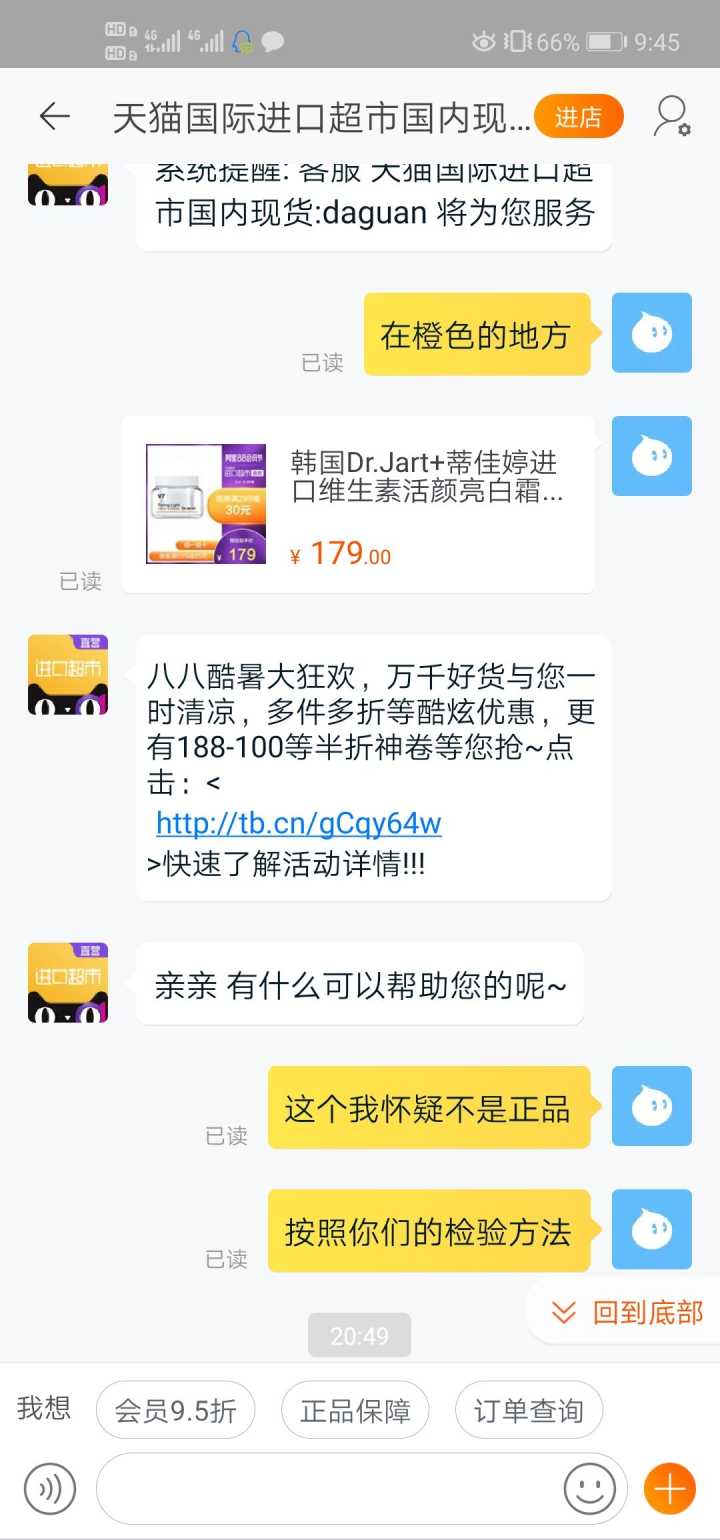Tap the store avatar beside 亲亲 有什么可以帮助您的呢

tap(67, 982)
